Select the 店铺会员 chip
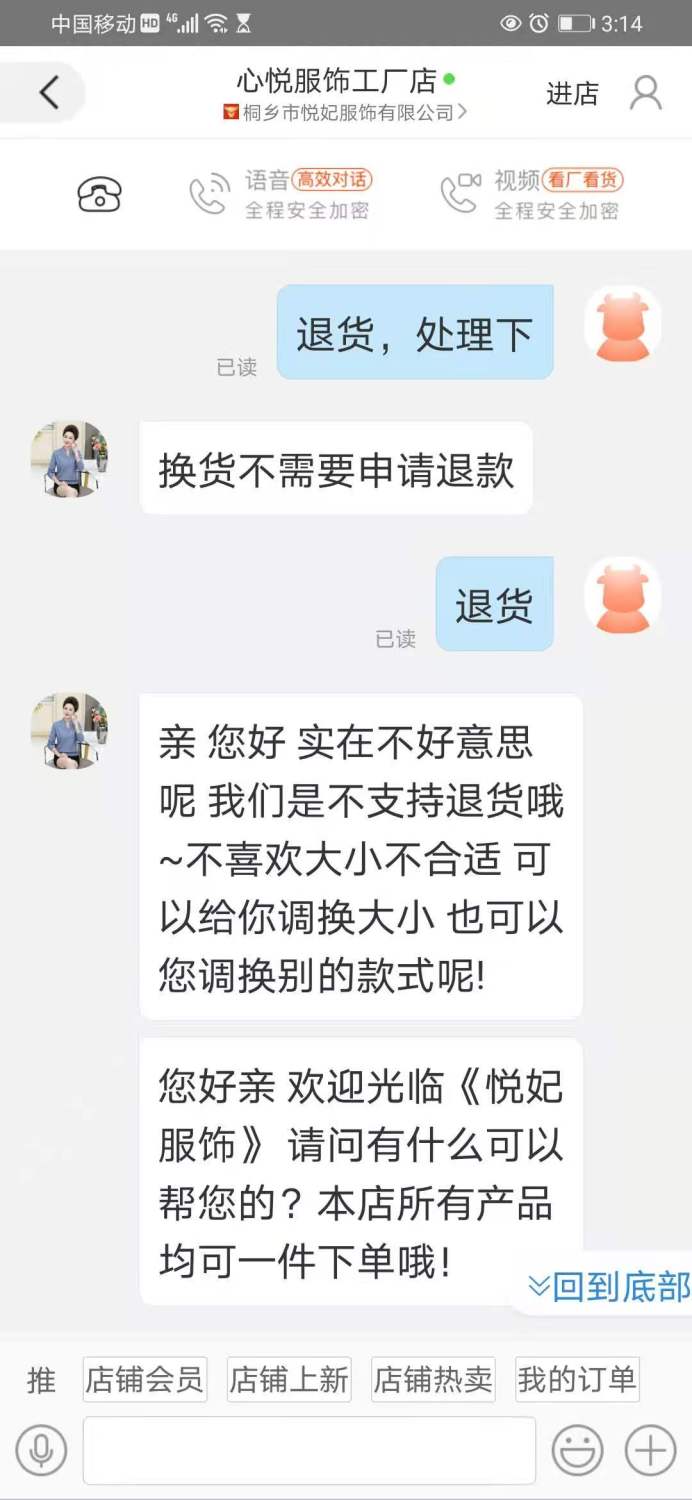Screen dimensions: 692x1500 click(145, 1380)
